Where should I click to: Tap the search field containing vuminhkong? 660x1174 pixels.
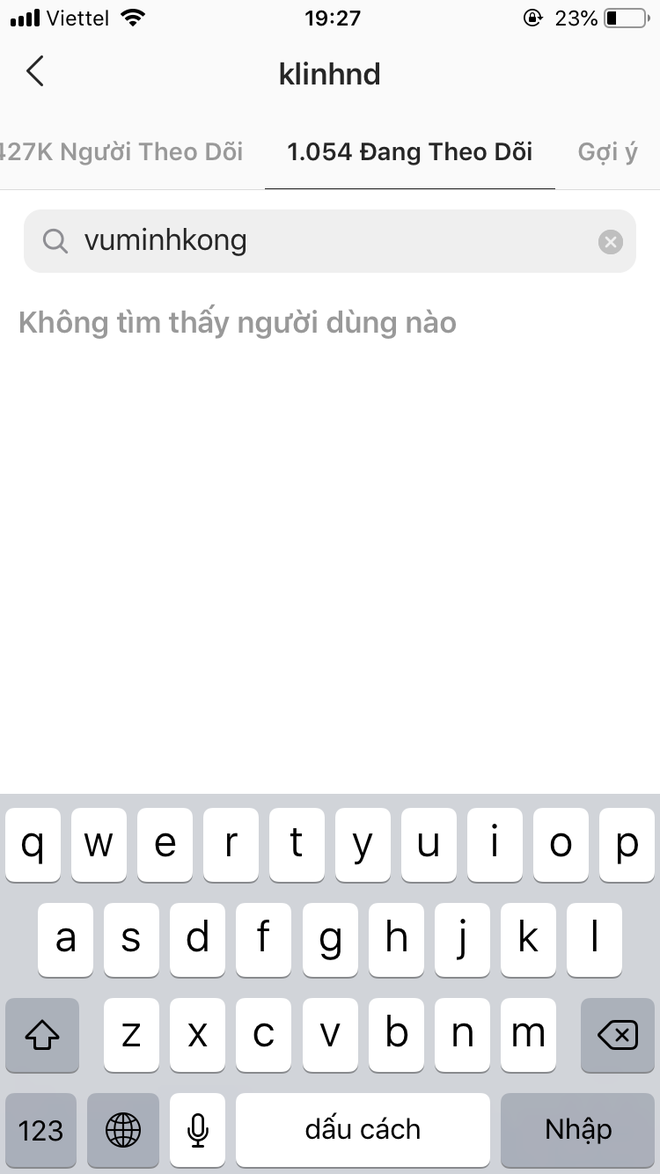coord(330,241)
